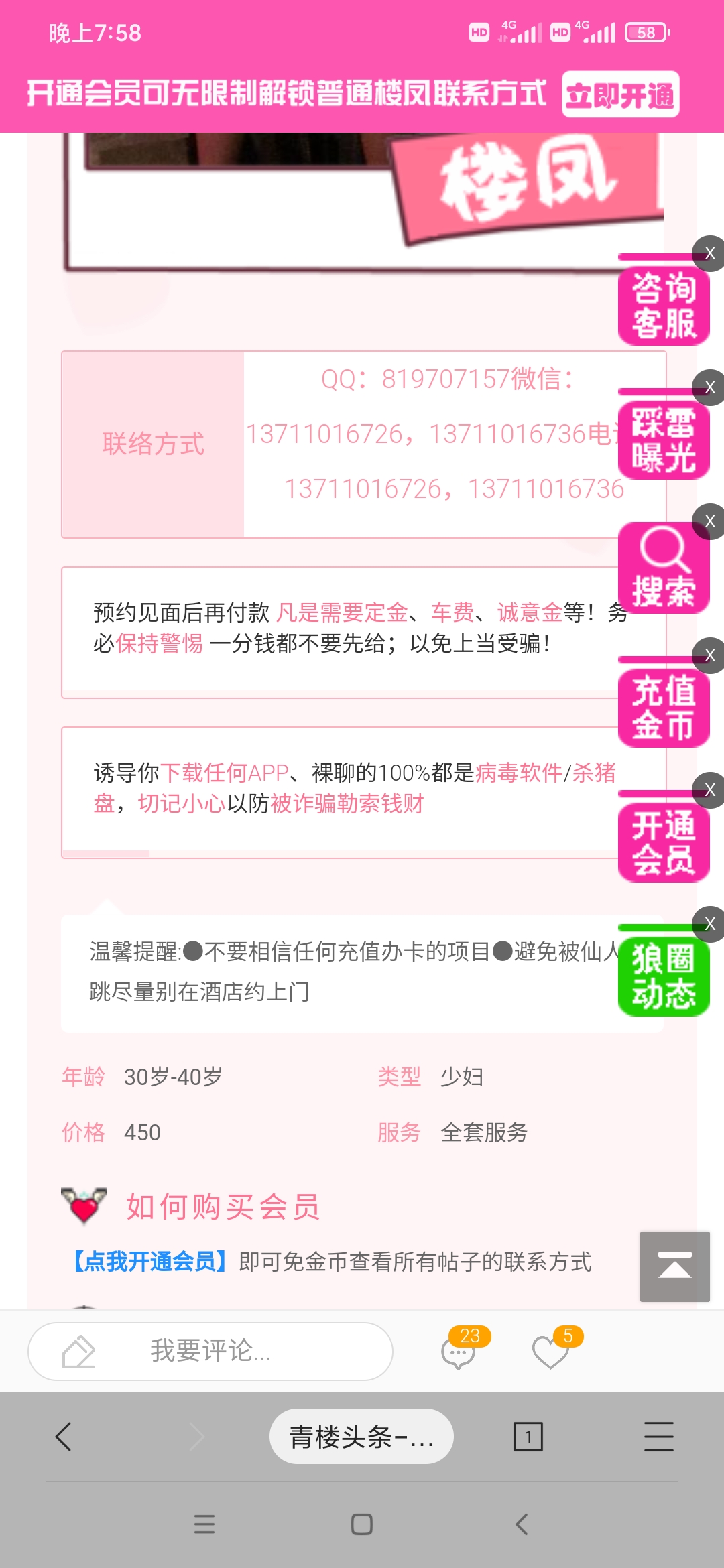Tap the 我要评论 comment field

[210, 1351]
